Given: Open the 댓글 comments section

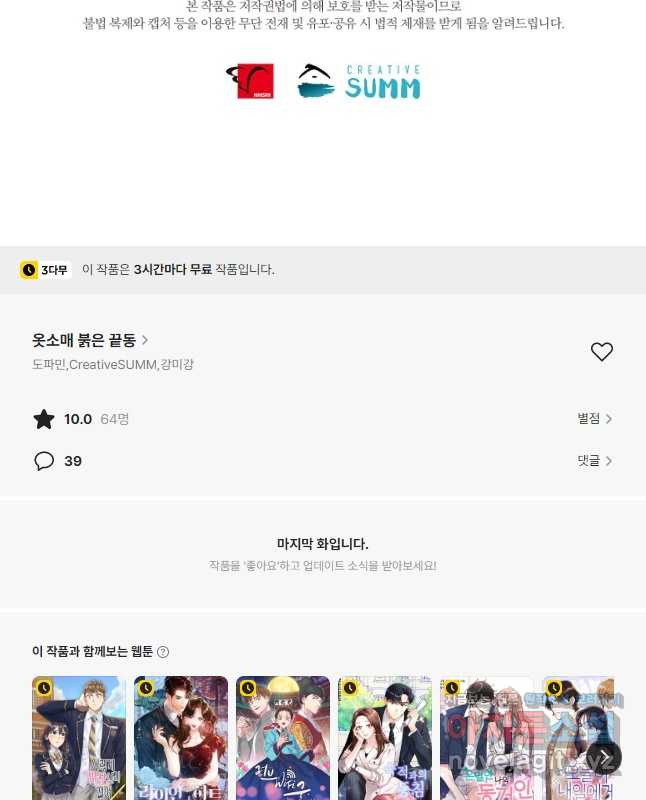Looking at the screenshot, I should [x=594, y=461].
